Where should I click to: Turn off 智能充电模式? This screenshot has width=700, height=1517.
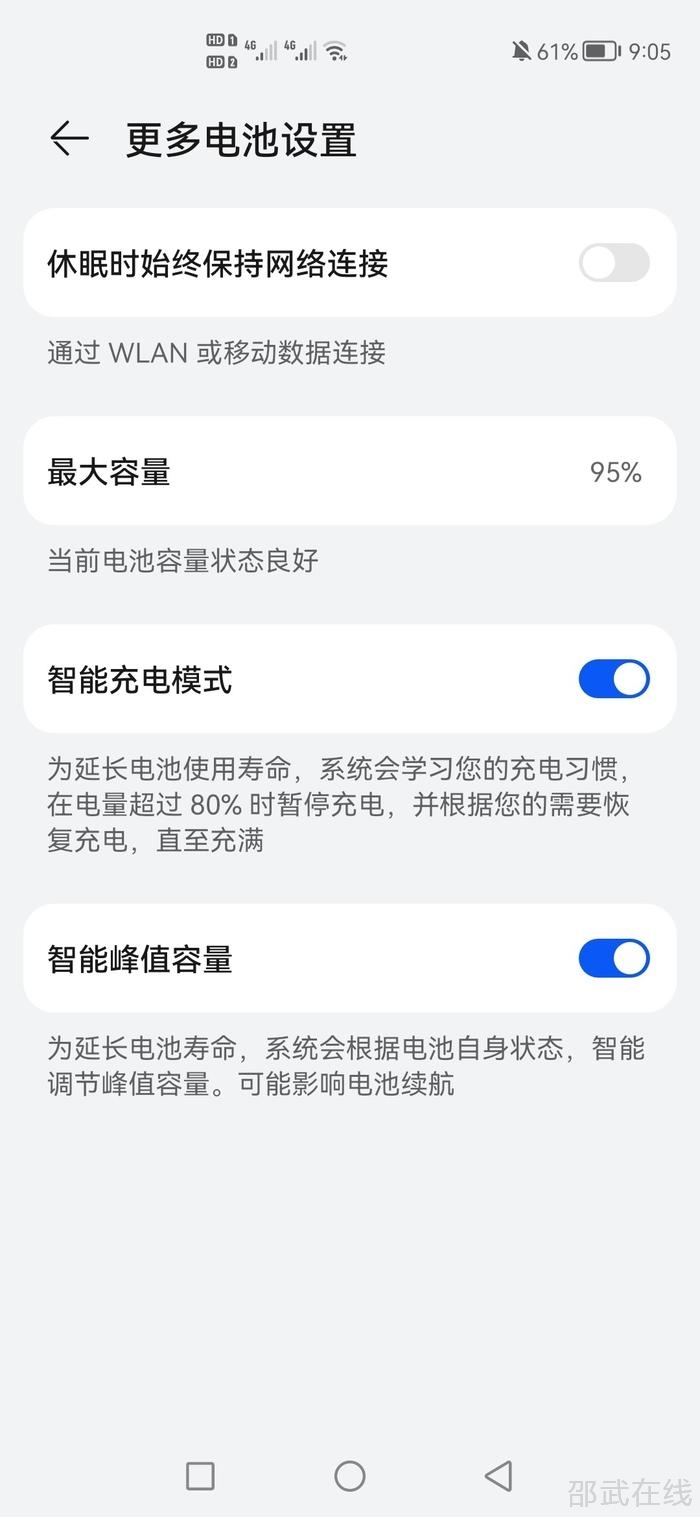tap(614, 679)
